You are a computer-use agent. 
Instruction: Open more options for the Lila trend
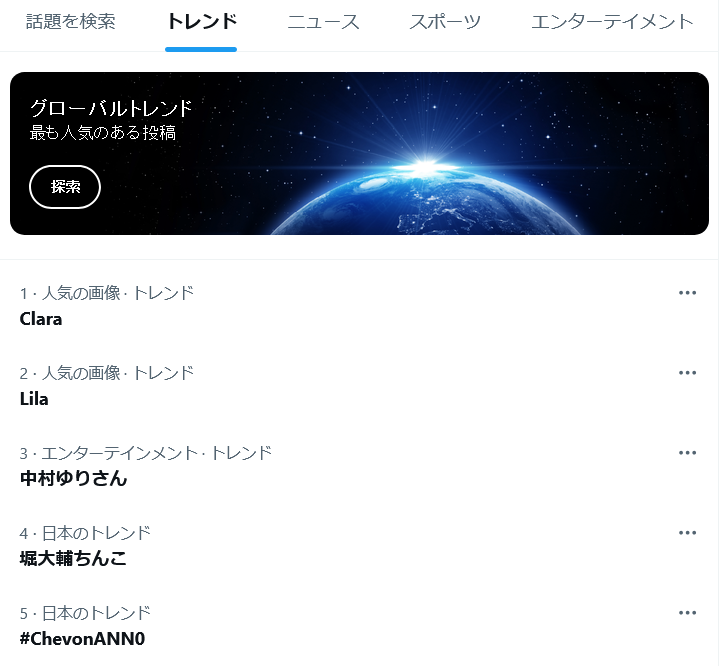688,373
